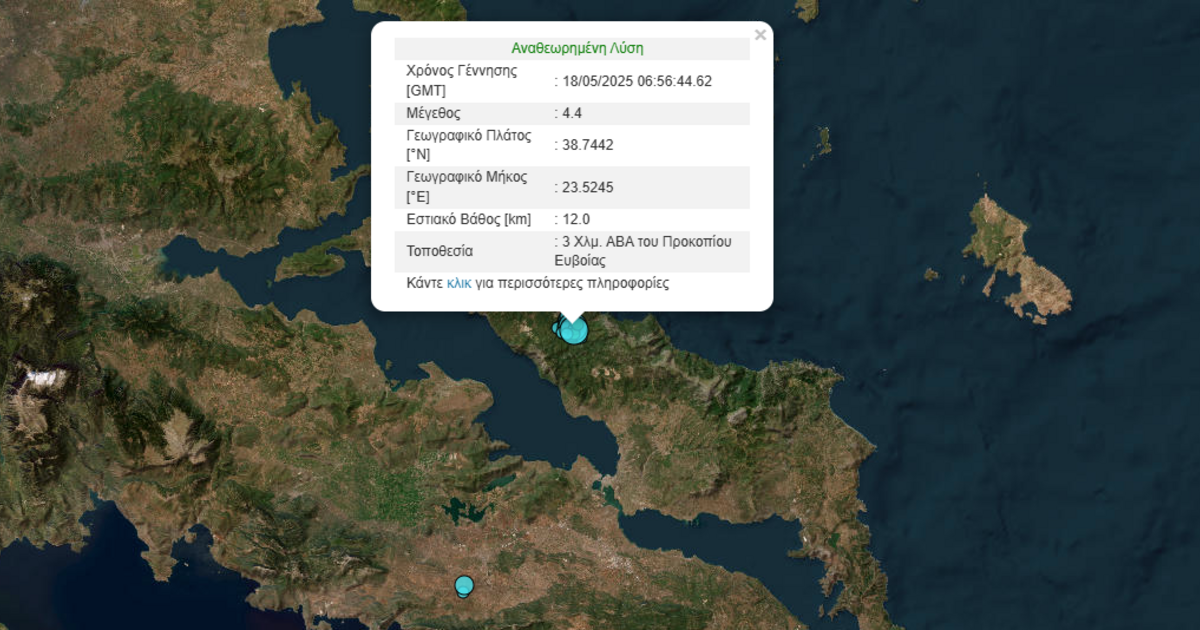This screenshot has width=1200, height=630.
Task: Select the earthquake marker near Attica in the south
Action: 463,585
